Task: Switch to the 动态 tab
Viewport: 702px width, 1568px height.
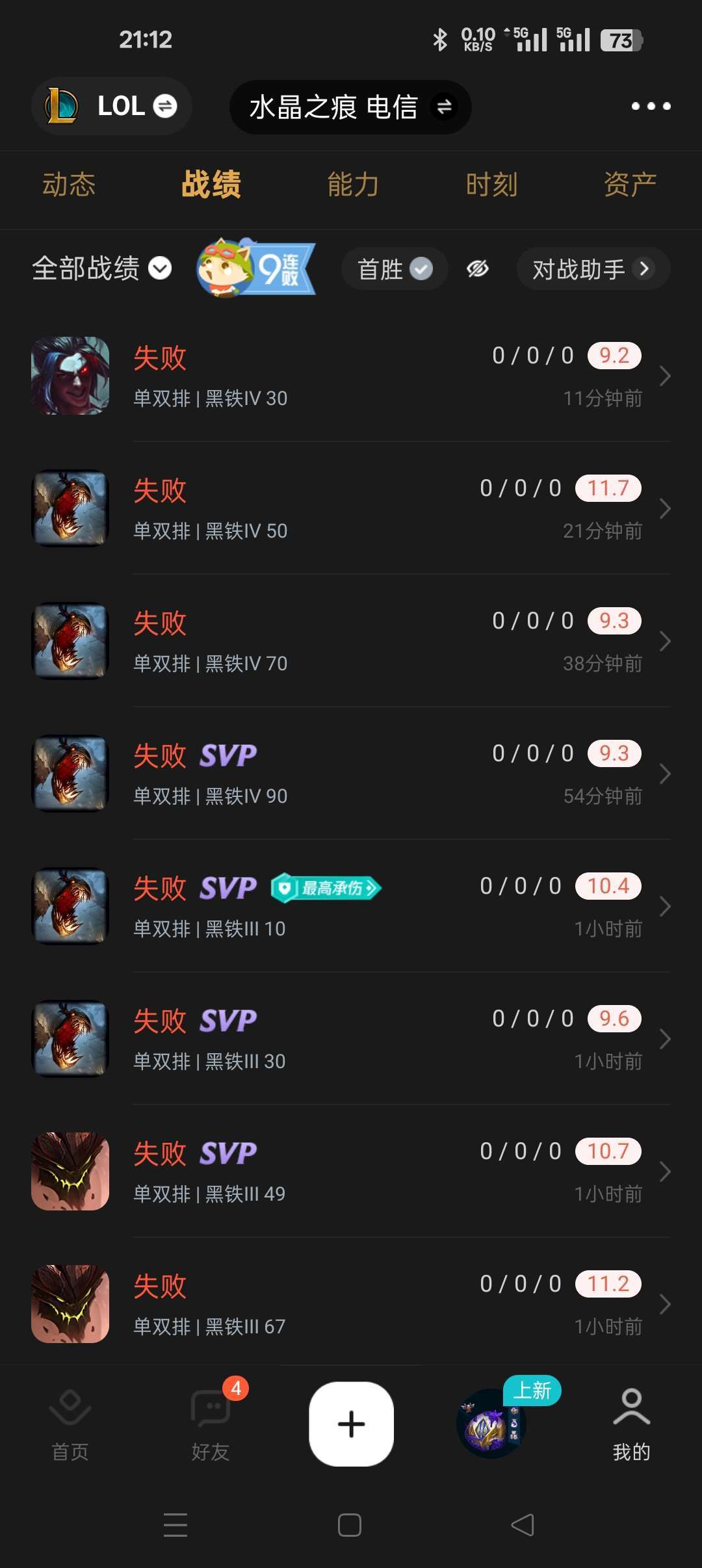Action: pyautogui.click(x=69, y=185)
